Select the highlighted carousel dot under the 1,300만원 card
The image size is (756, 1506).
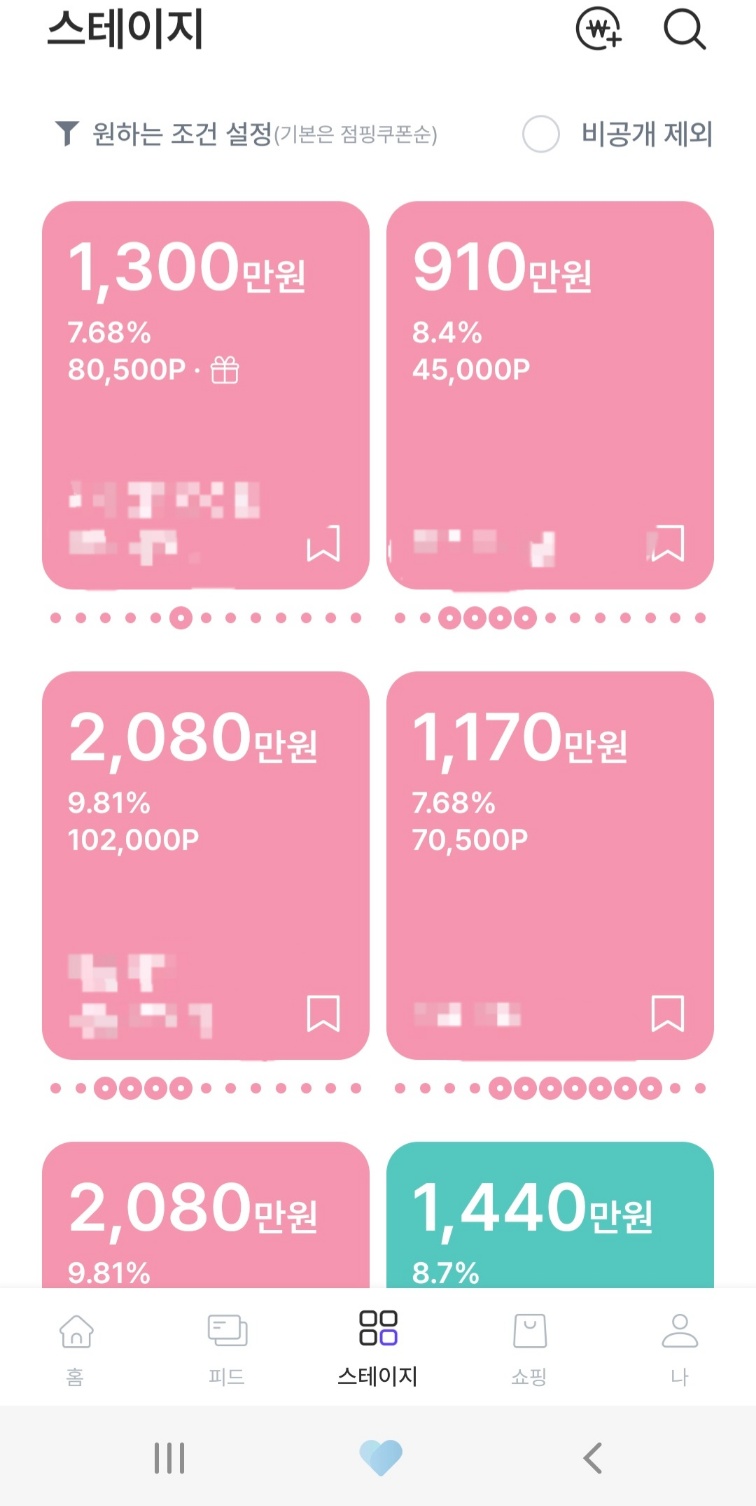click(x=181, y=617)
